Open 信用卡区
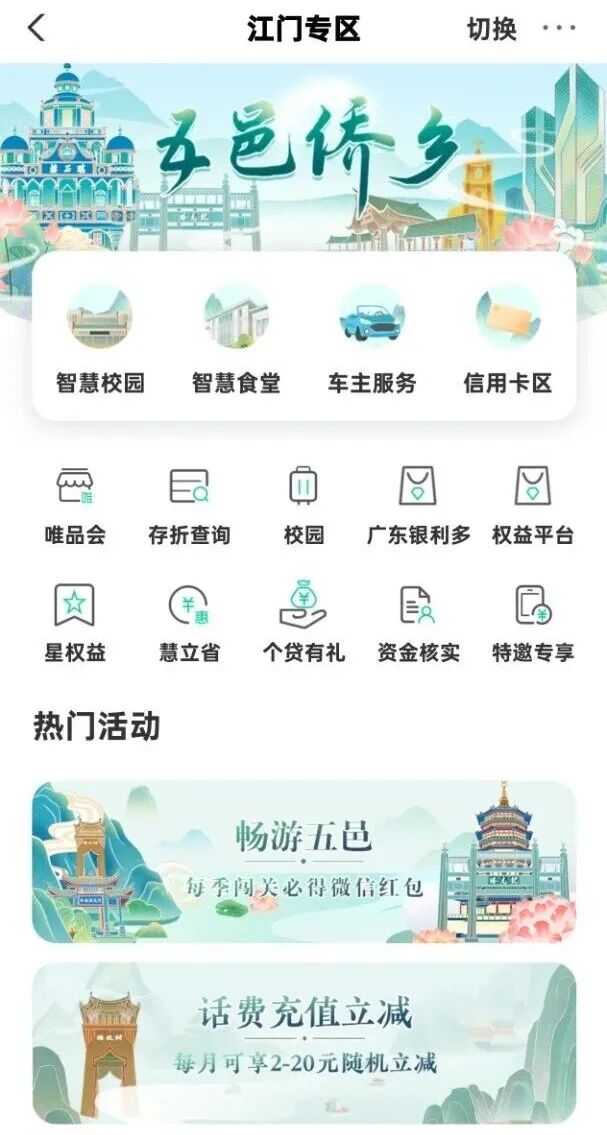This screenshot has height=1135, width=607. point(508,339)
